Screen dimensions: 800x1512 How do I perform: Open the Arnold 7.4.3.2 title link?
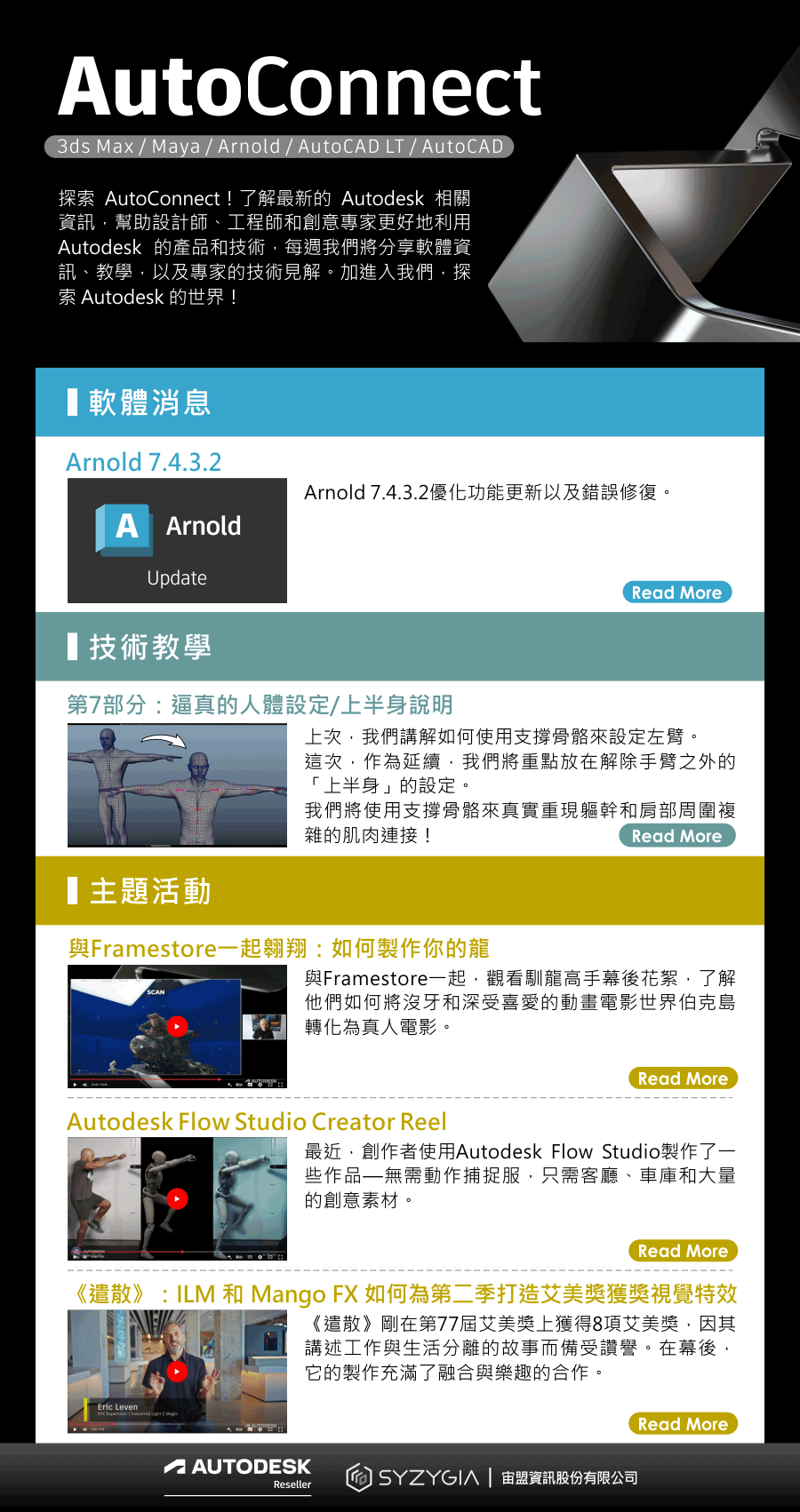(144, 462)
